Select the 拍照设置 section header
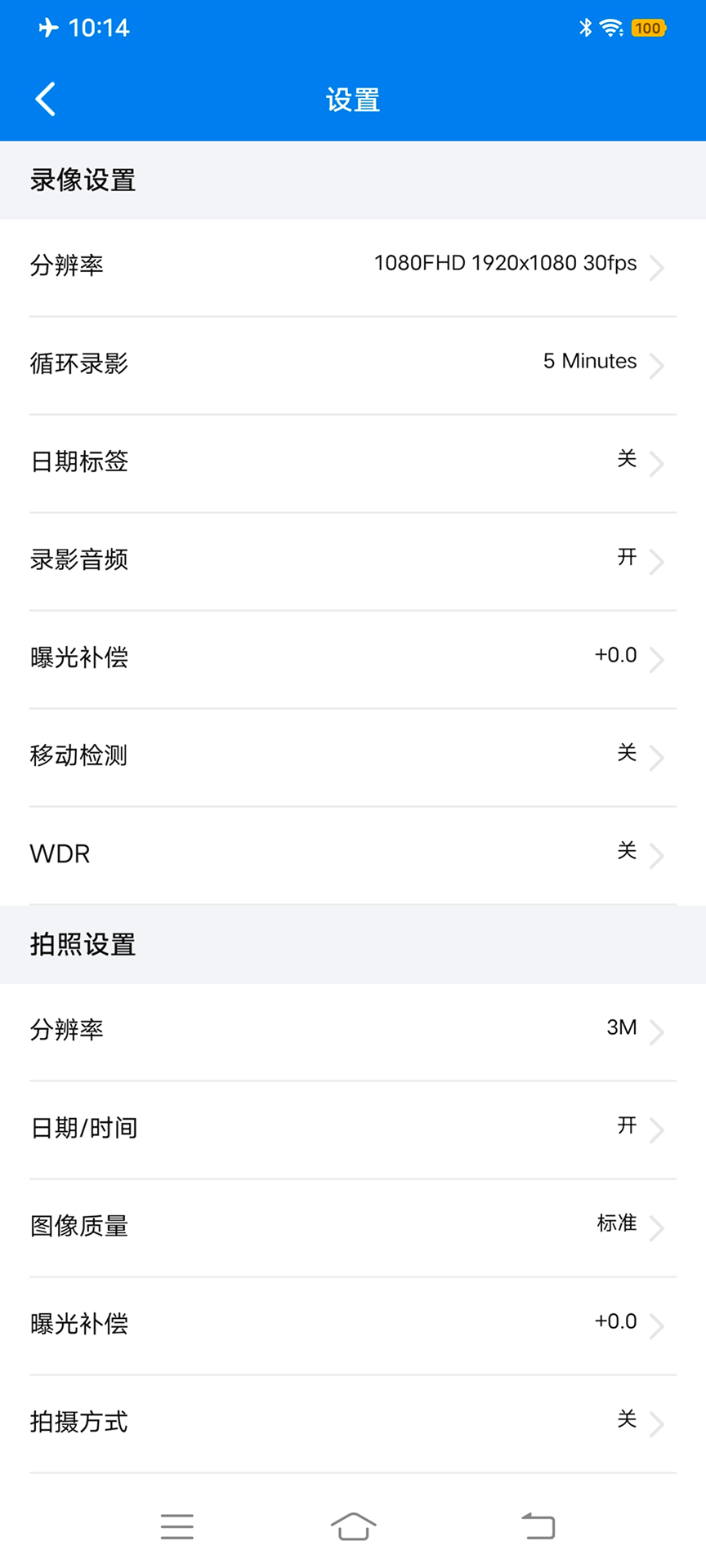Screen dimensions: 706x1568 pyautogui.click(x=83, y=945)
